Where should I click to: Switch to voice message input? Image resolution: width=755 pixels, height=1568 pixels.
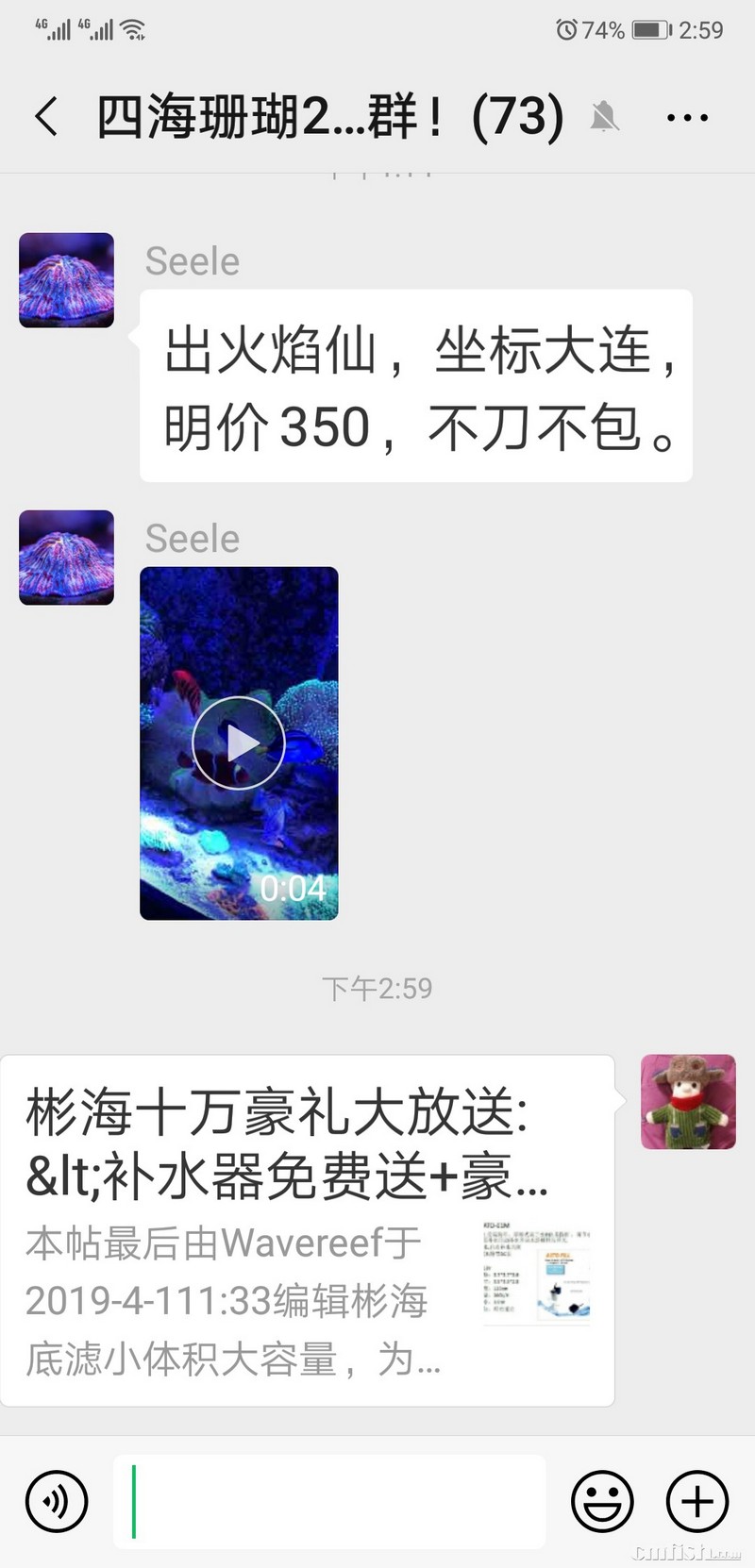(57, 1500)
